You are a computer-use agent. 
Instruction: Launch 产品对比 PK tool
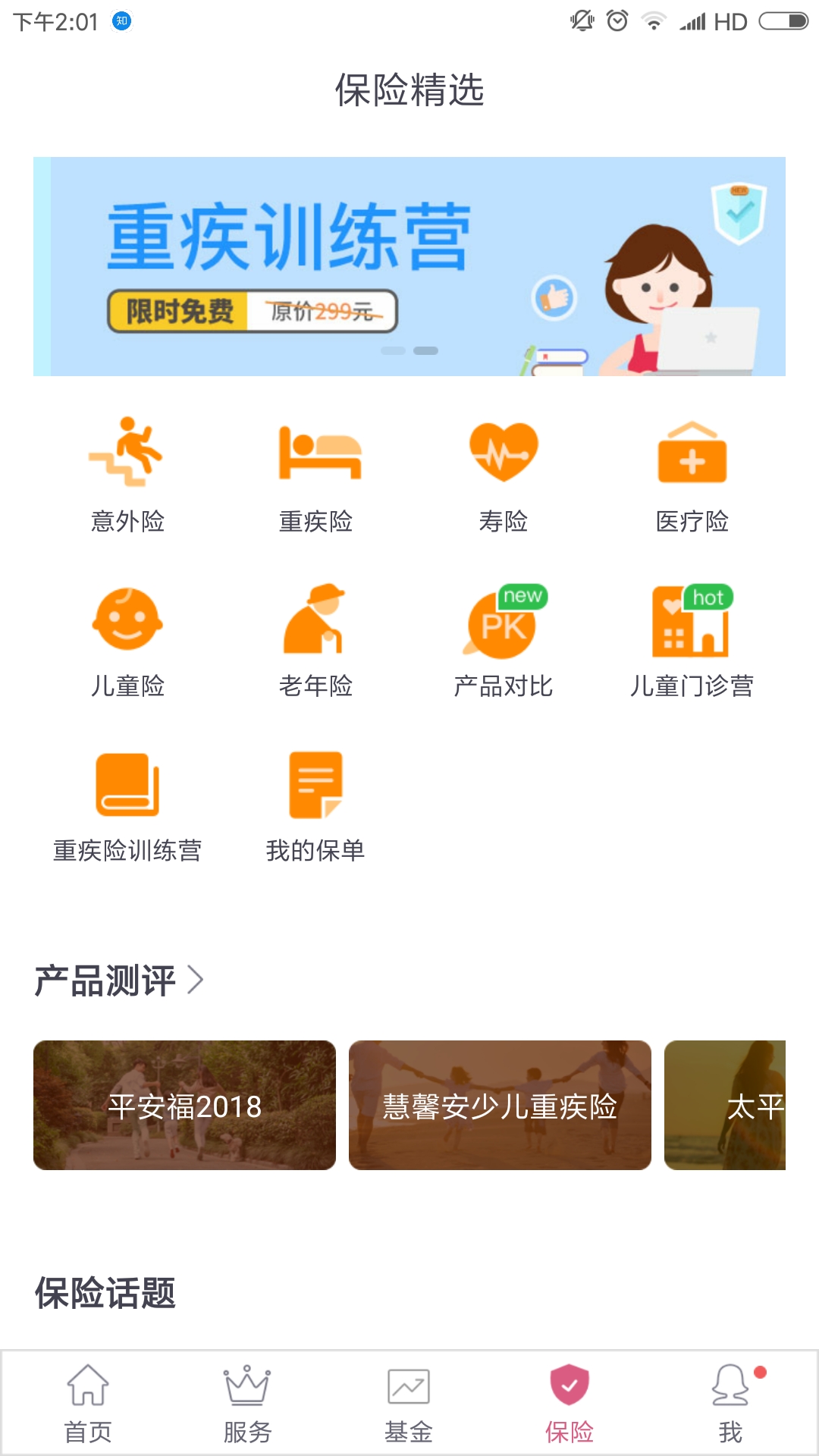(x=504, y=641)
